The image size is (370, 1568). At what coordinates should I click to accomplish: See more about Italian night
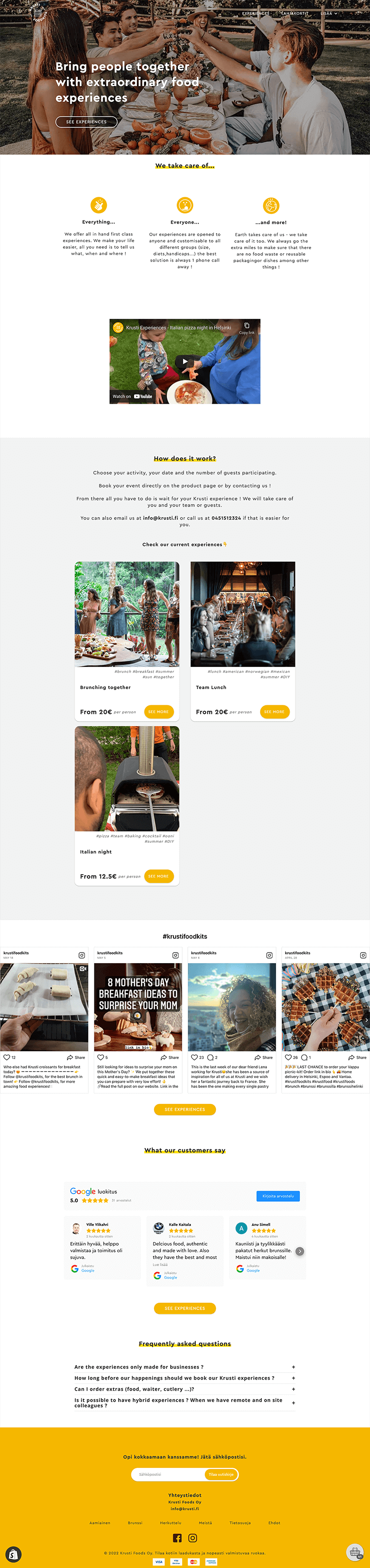(x=159, y=876)
